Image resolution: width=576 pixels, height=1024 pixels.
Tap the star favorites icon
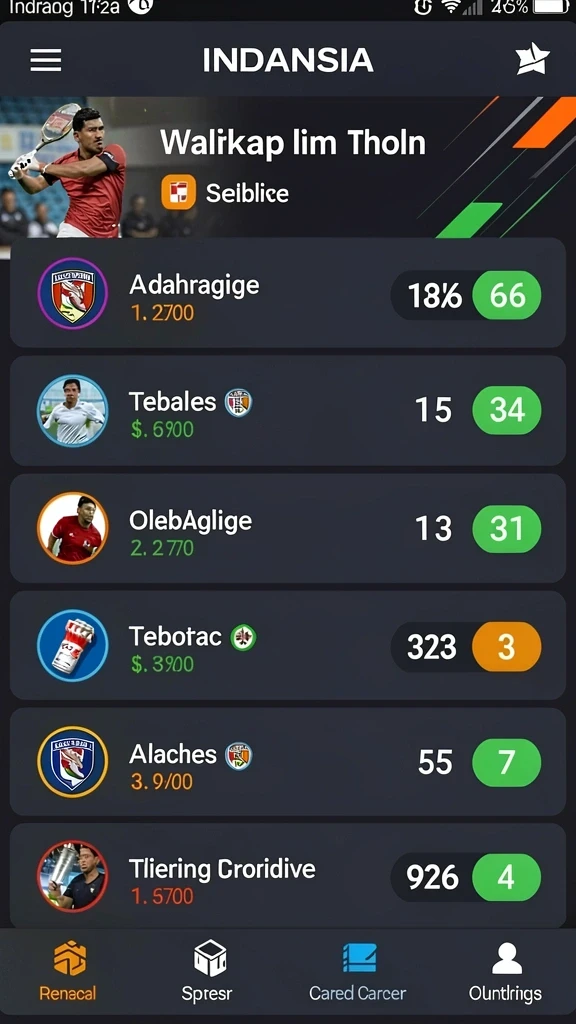pos(533,59)
